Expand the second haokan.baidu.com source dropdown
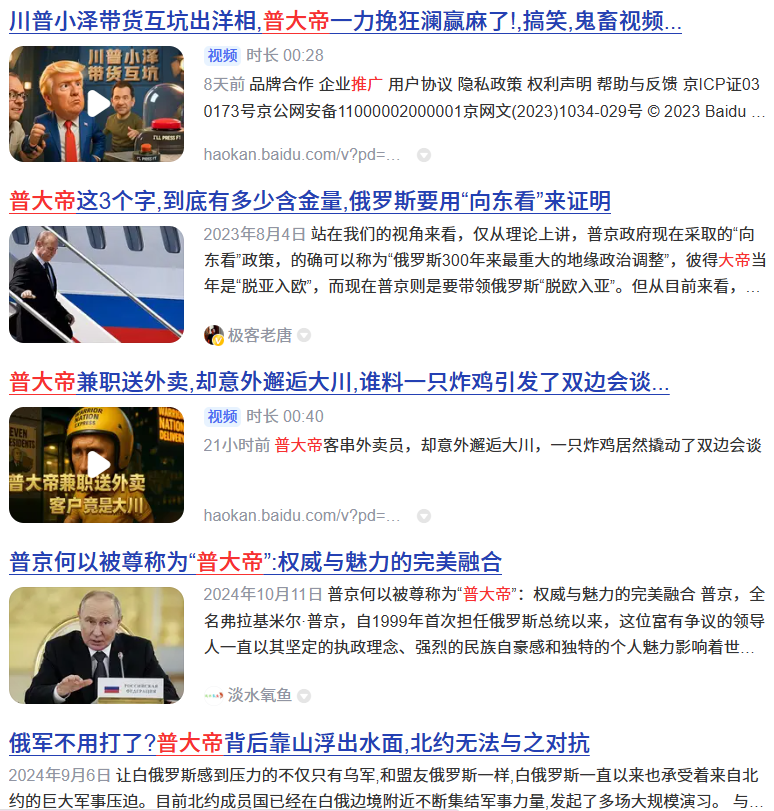 click(x=424, y=516)
